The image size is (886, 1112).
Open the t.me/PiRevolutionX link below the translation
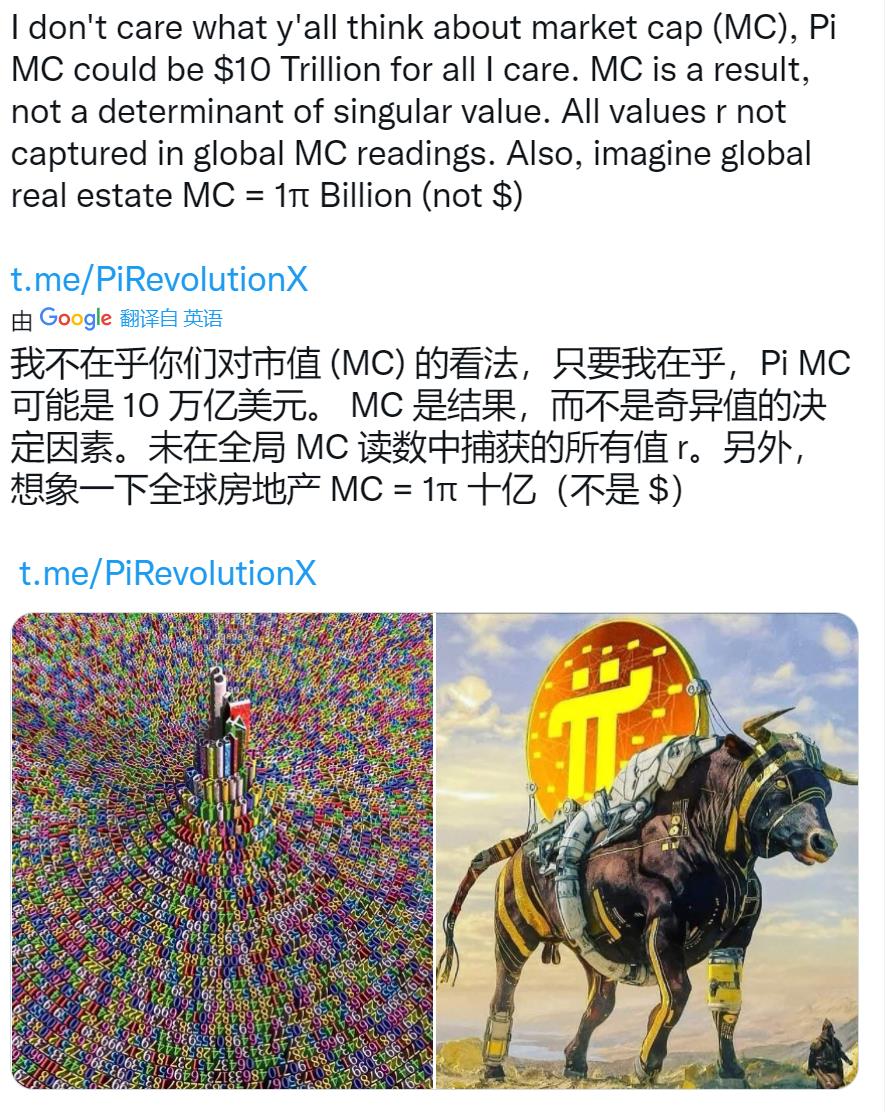(x=167, y=573)
